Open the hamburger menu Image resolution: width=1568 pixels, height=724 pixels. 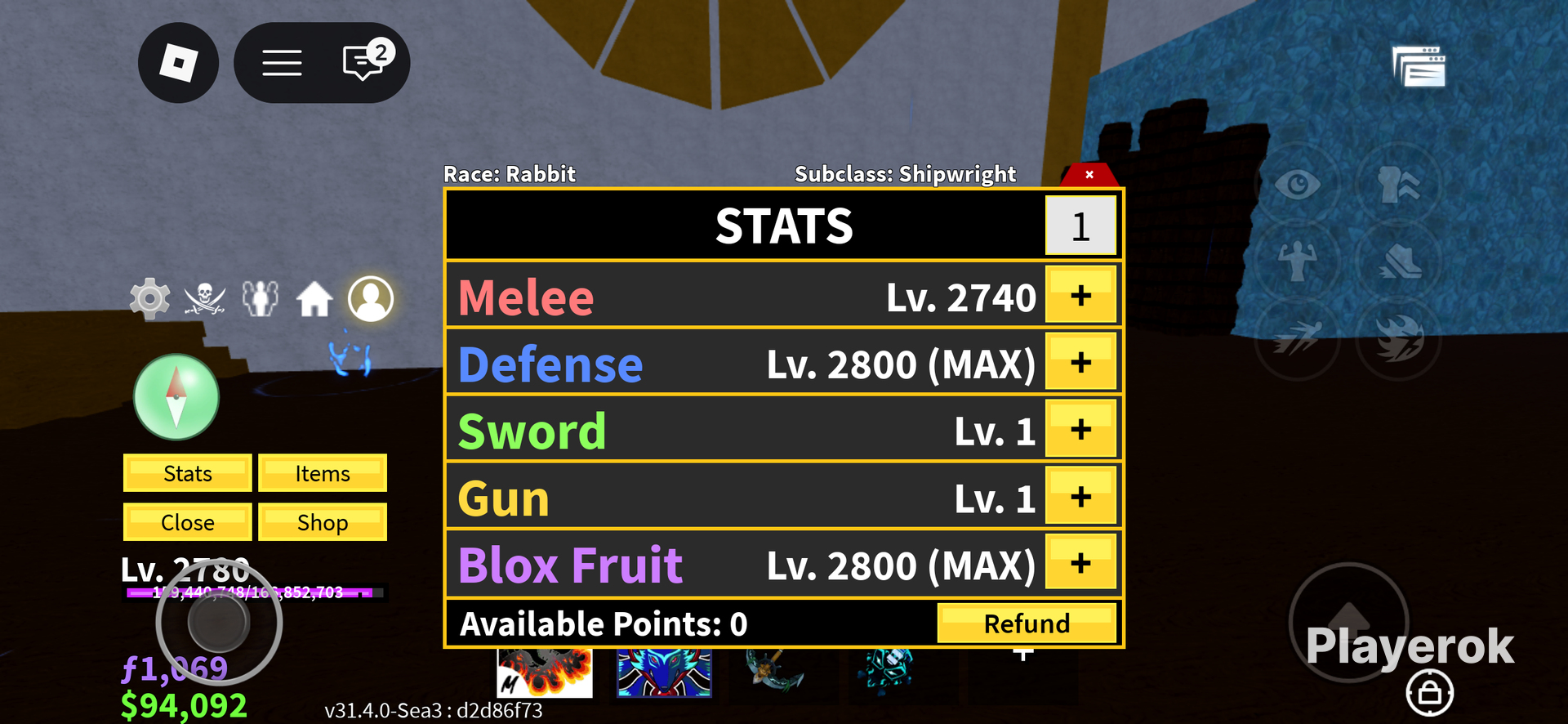[282, 63]
